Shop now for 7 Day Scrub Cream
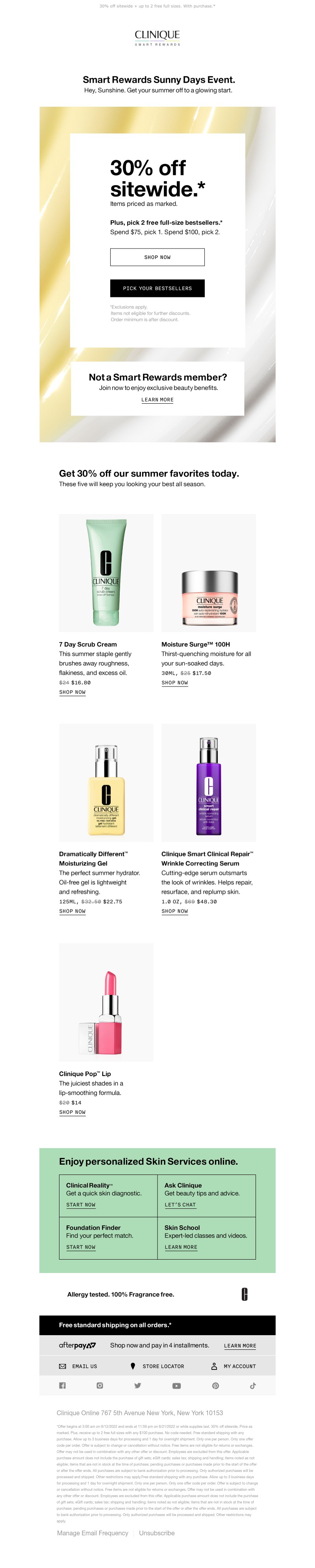Image resolution: width=315 pixels, height=1568 pixels. 72,692
